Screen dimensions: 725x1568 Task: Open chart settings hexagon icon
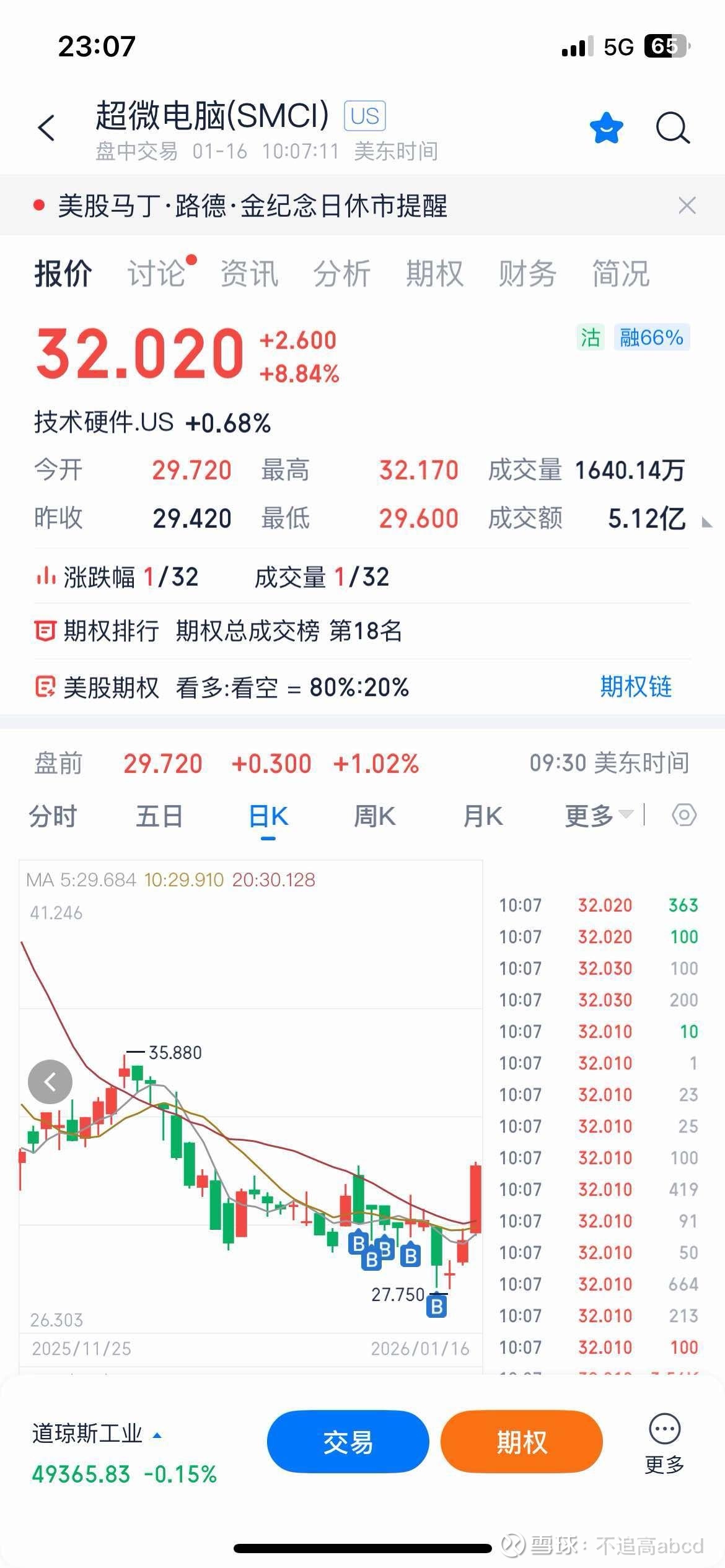pyautogui.click(x=684, y=815)
